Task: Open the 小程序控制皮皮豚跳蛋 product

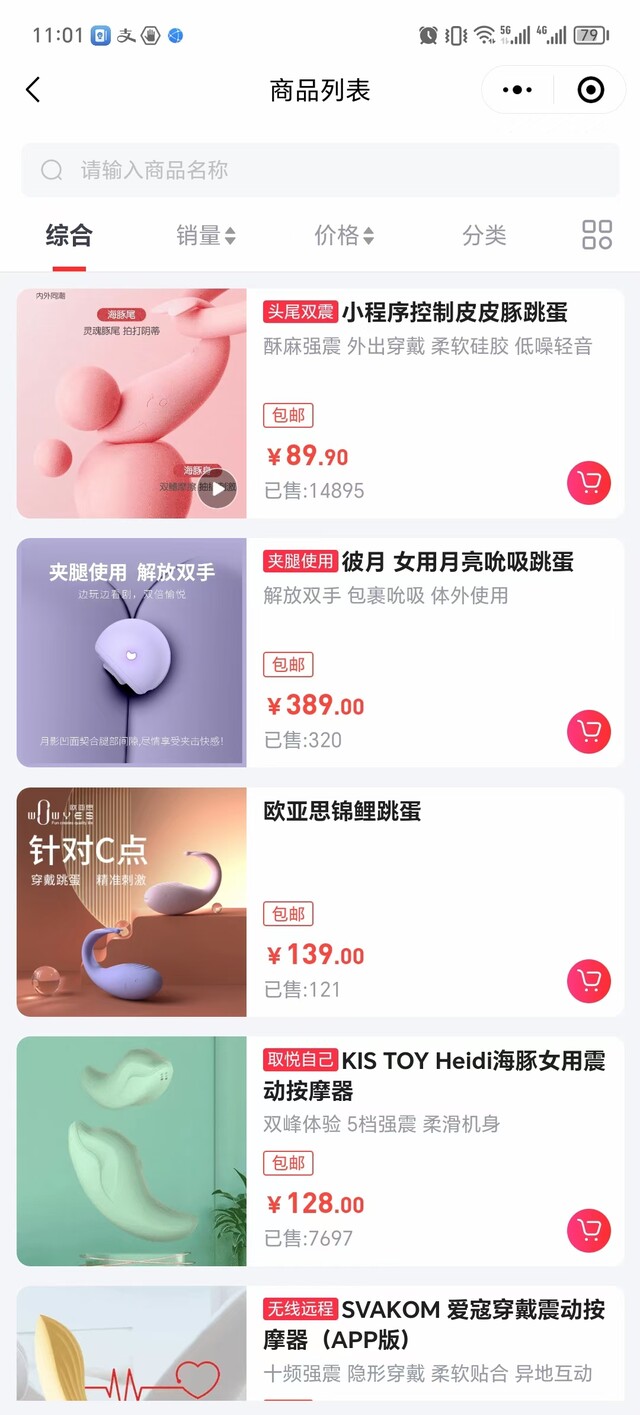Action: [455, 313]
